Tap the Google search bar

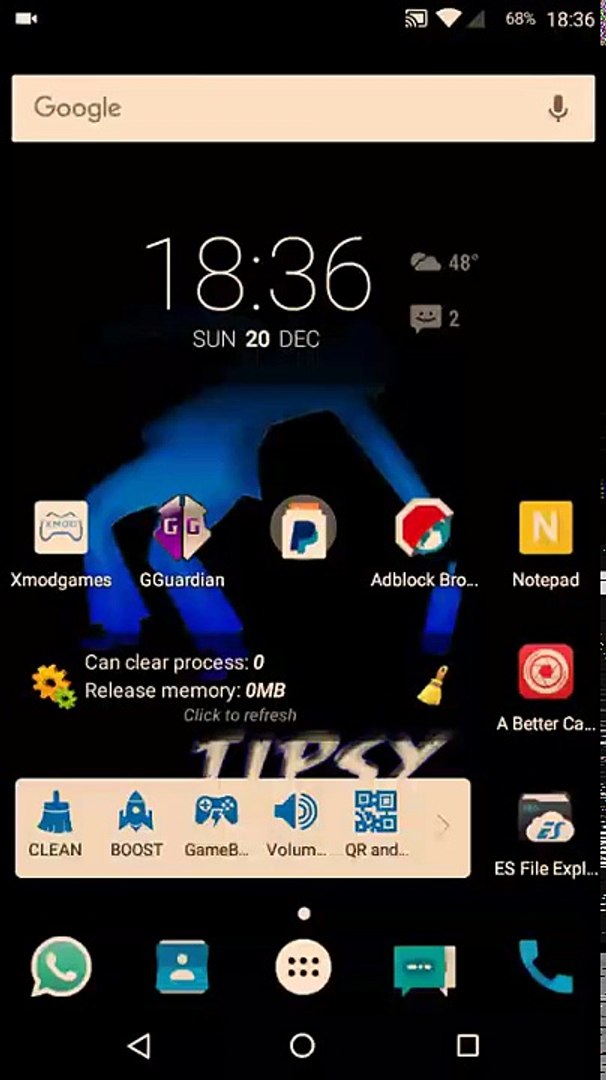280,108
